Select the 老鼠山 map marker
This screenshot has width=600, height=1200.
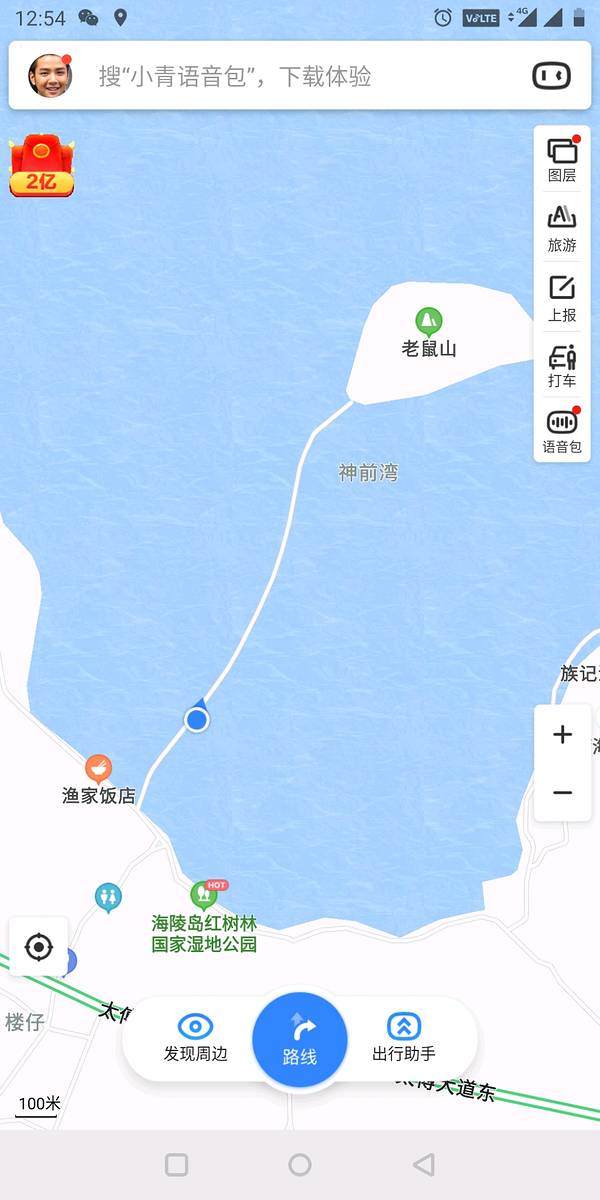click(429, 322)
